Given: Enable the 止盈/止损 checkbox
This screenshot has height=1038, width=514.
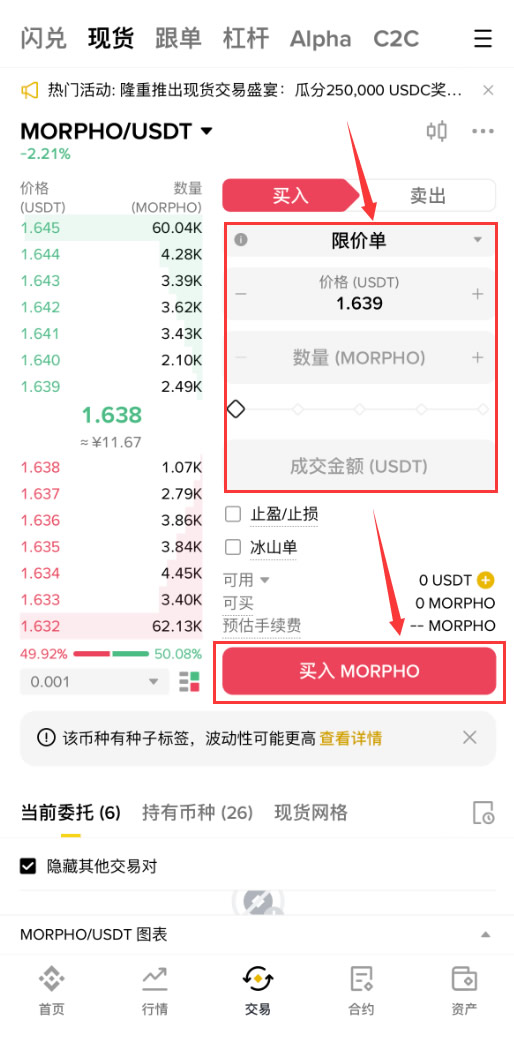Looking at the screenshot, I should (232, 514).
